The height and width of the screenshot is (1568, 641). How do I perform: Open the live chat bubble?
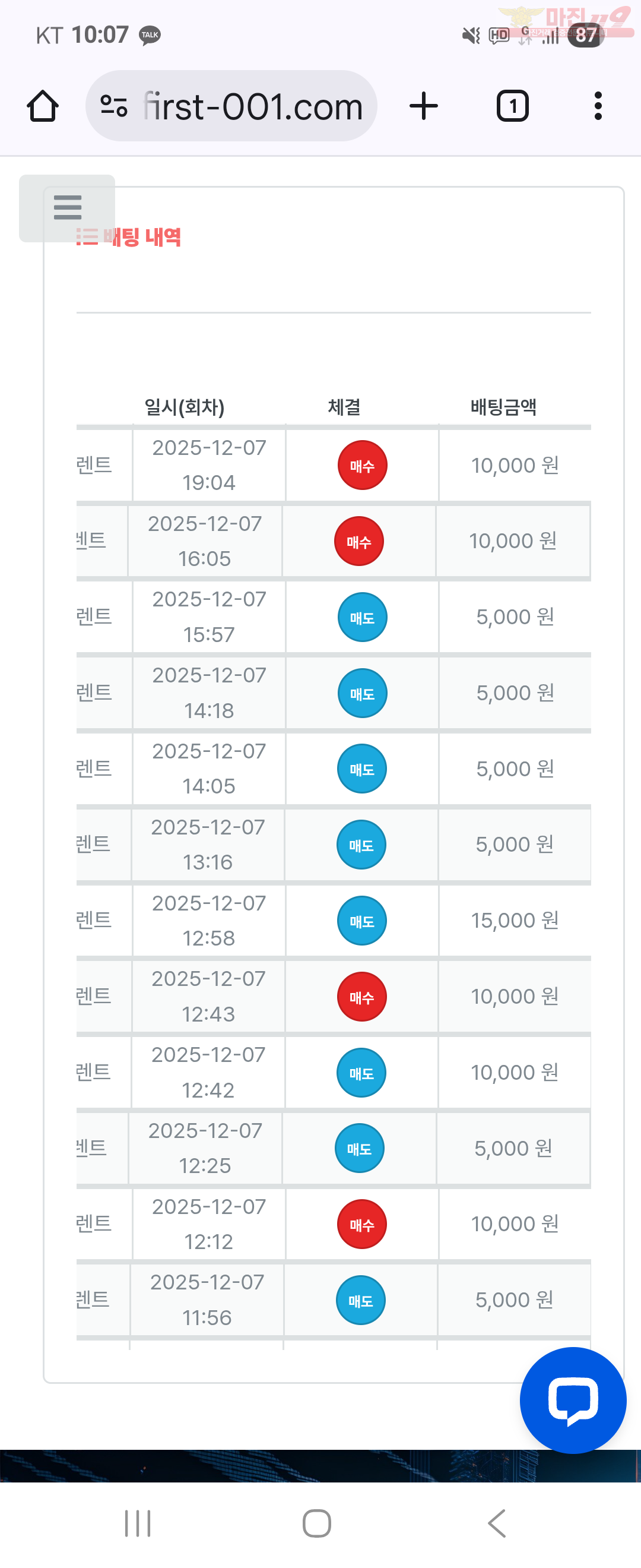pos(572,1399)
